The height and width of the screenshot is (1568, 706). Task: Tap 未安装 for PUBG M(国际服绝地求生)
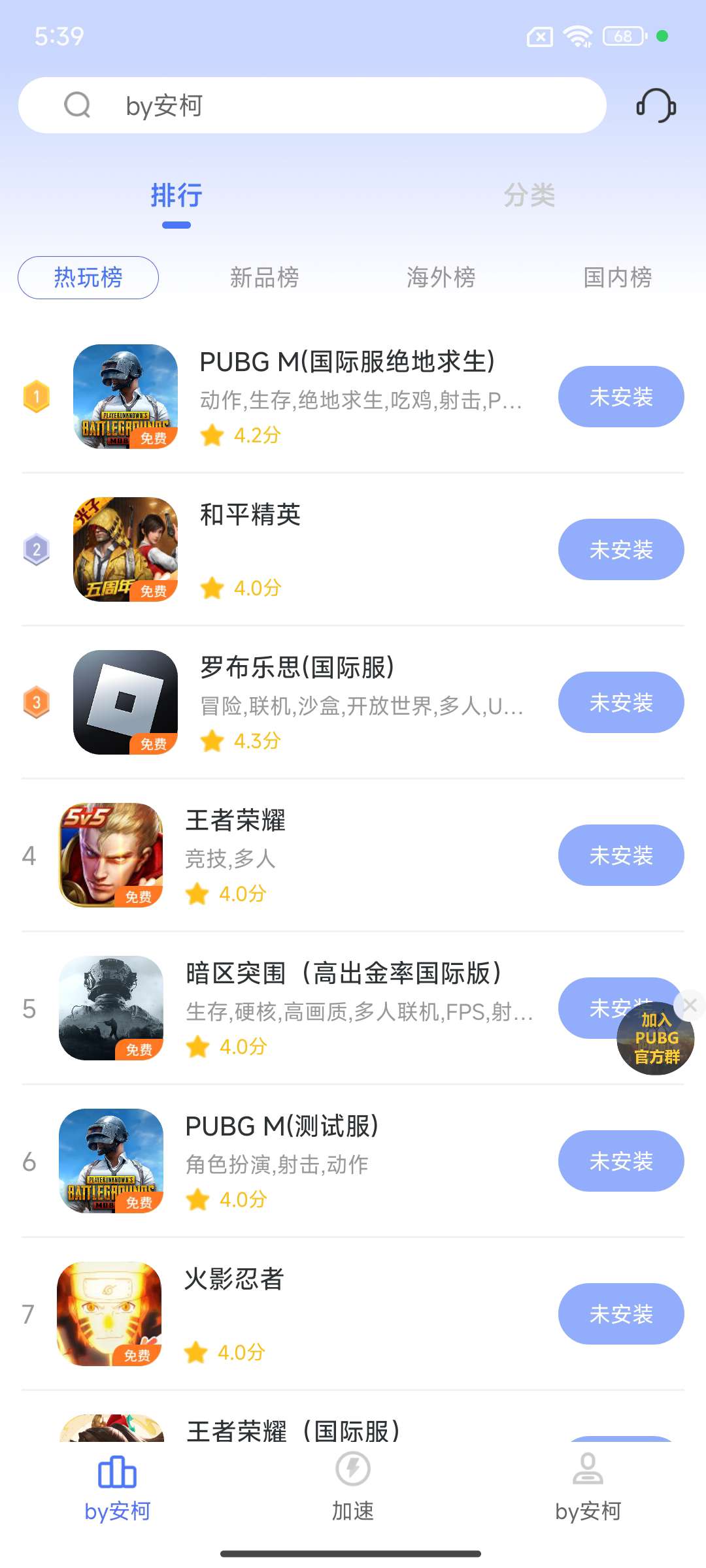click(x=620, y=397)
